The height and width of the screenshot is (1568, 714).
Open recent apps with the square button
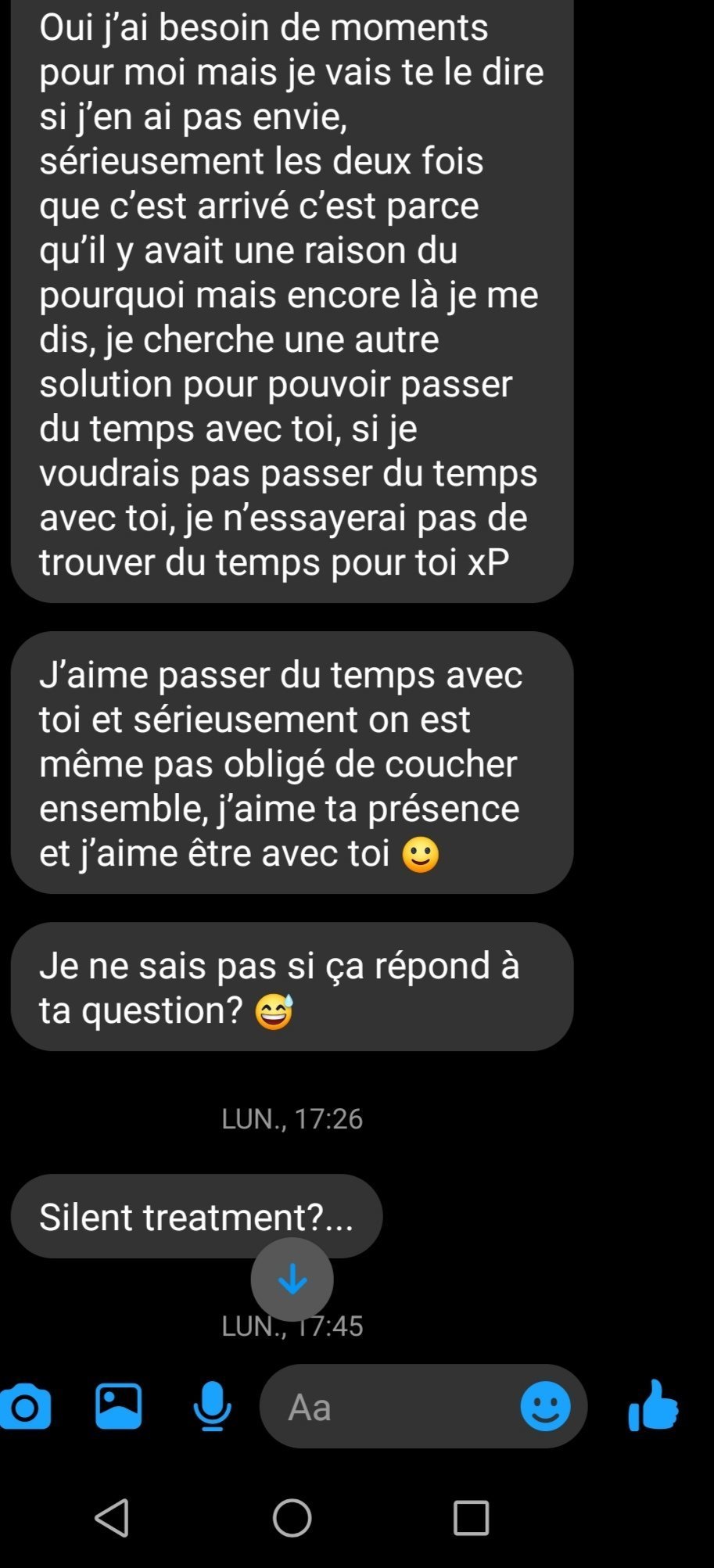point(471,1518)
